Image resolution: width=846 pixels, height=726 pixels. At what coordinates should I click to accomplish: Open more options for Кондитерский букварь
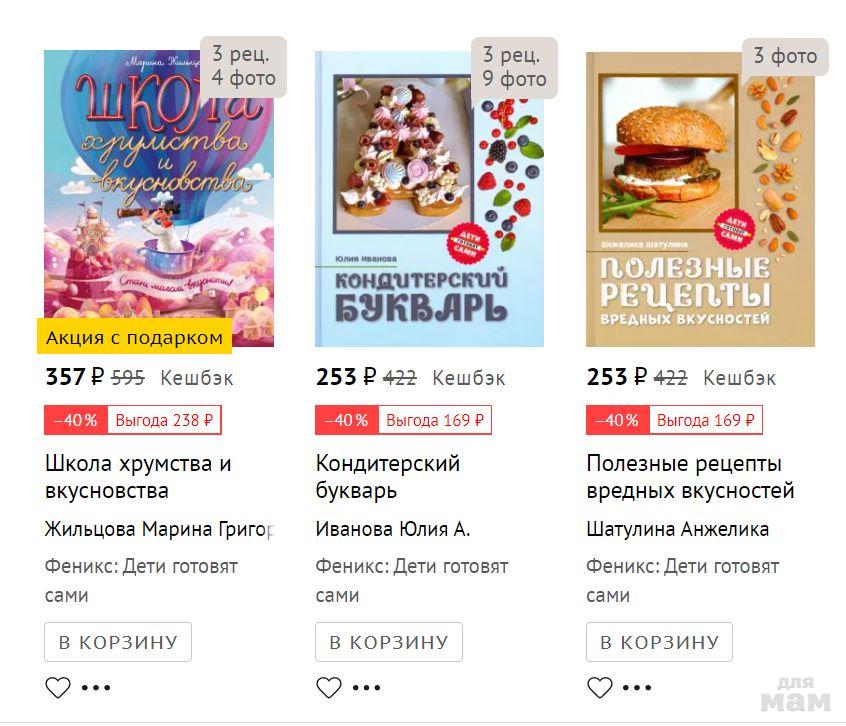(367, 688)
